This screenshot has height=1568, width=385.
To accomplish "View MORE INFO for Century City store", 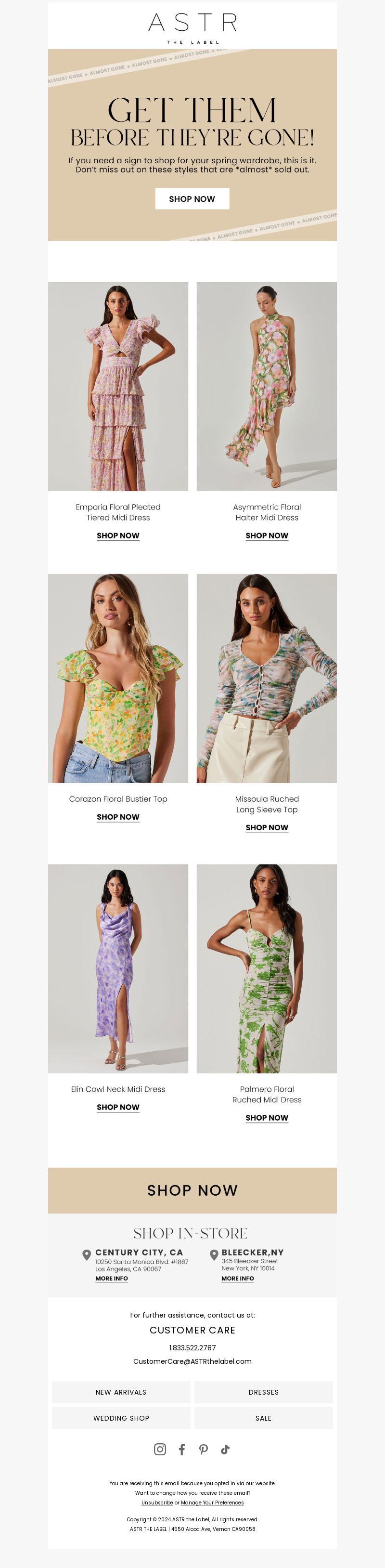I will pyautogui.click(x=111, y=1278).
